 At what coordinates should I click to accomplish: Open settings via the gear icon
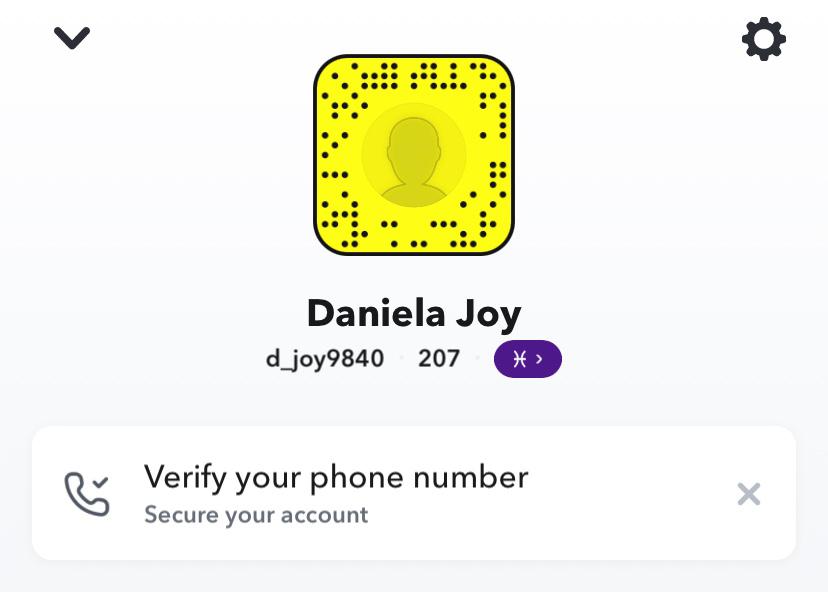[x=763, y=40]
